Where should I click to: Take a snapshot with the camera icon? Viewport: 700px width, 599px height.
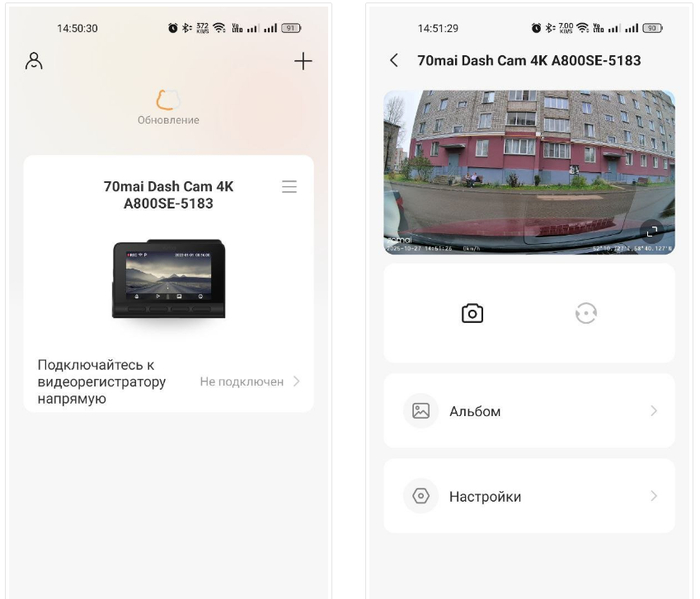tap(472, 314)
